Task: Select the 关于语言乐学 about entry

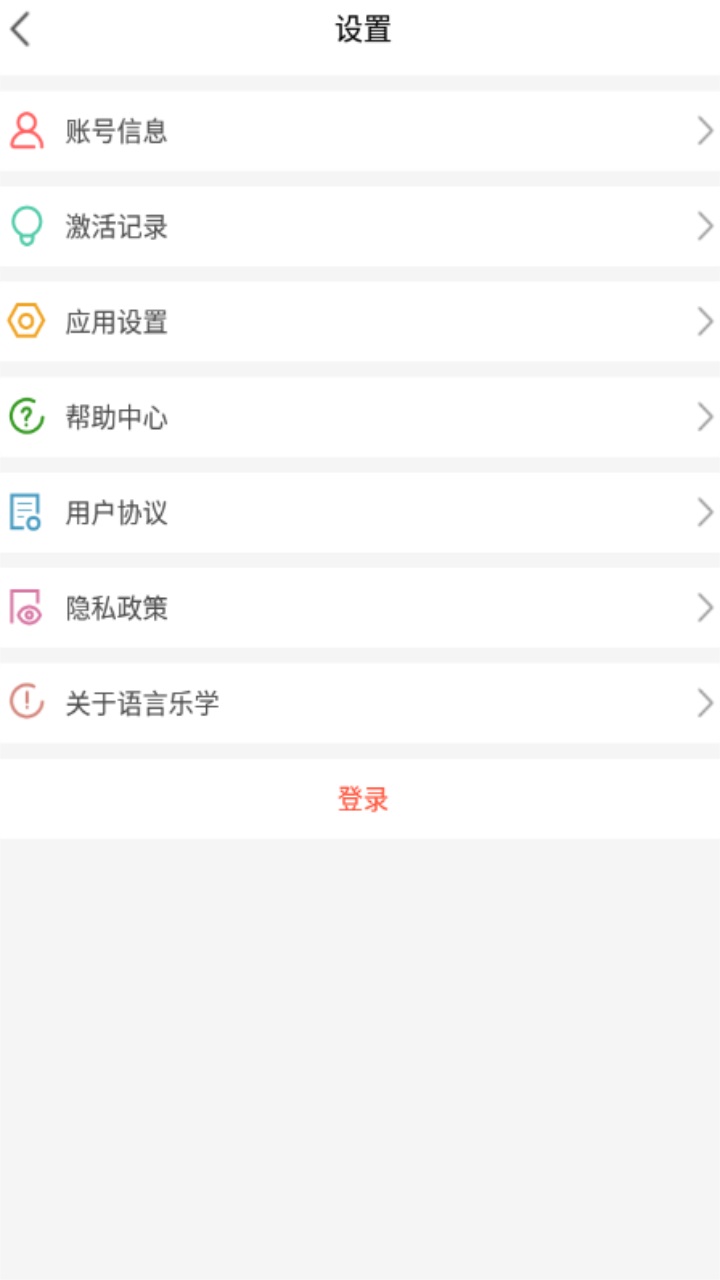Action: coord(360,703)
